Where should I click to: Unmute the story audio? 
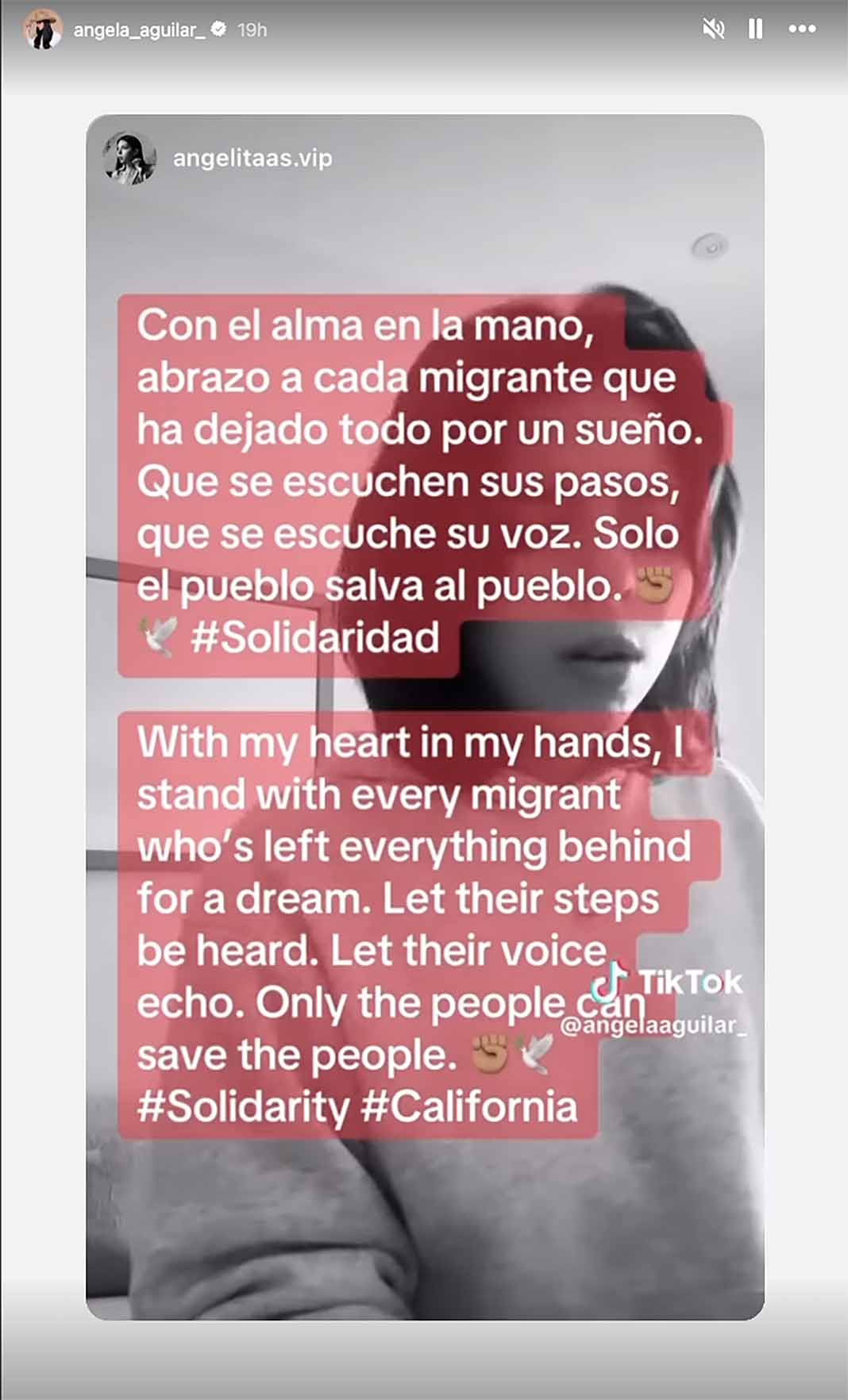(714, 29)
